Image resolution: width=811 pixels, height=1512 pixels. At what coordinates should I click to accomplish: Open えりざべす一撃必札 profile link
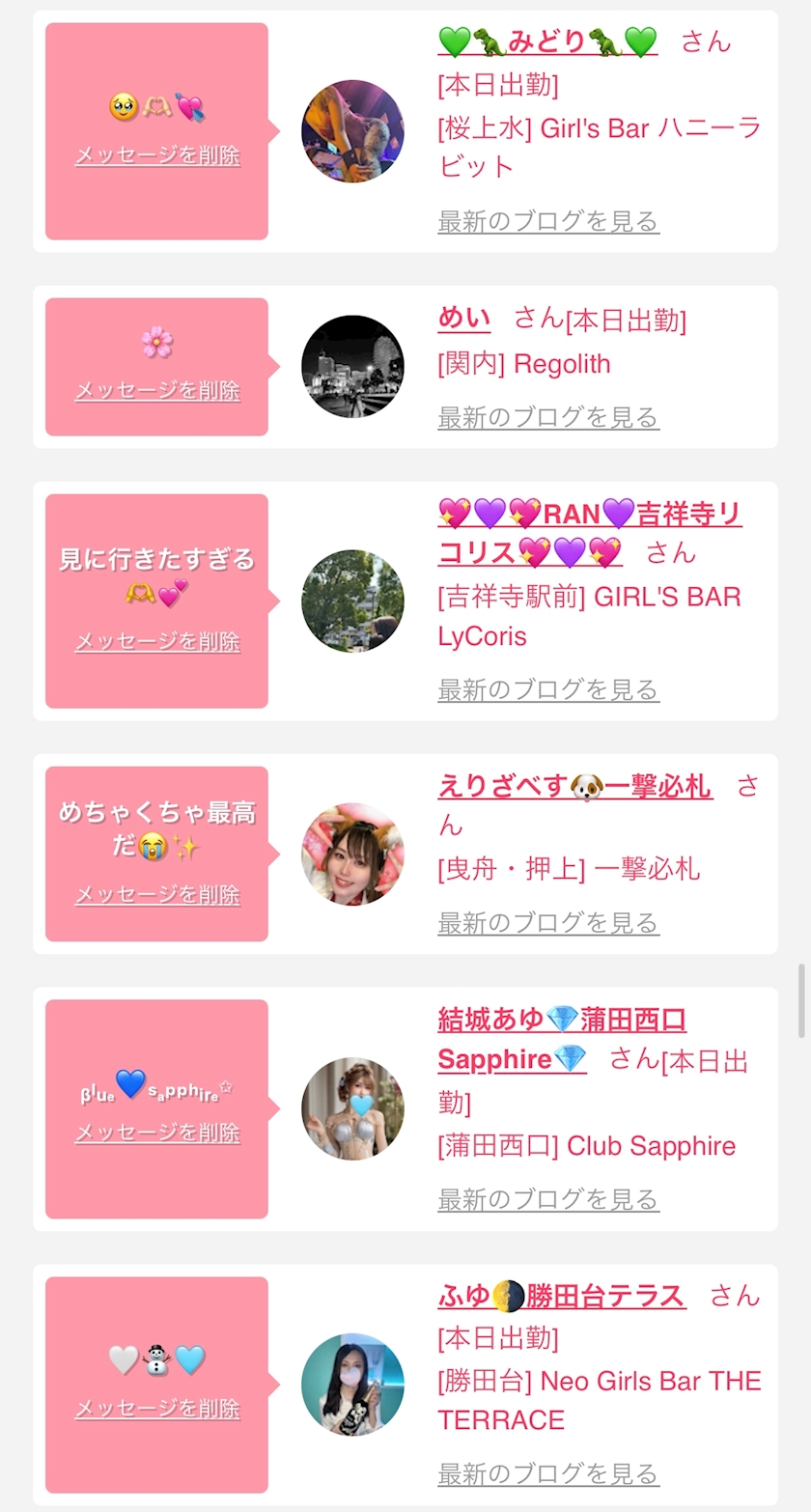point(574,787)
